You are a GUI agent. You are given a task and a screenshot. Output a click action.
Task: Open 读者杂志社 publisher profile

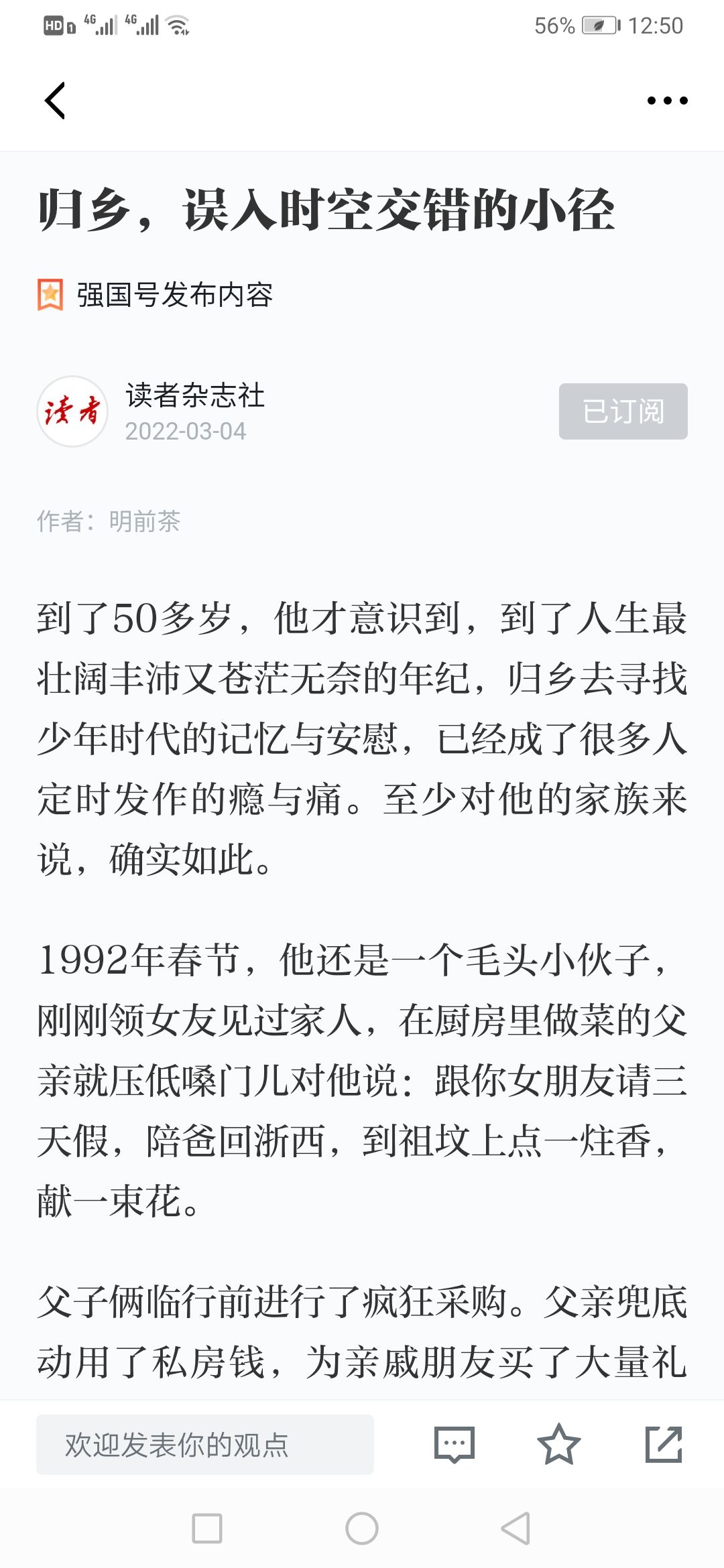coord(195,395)
